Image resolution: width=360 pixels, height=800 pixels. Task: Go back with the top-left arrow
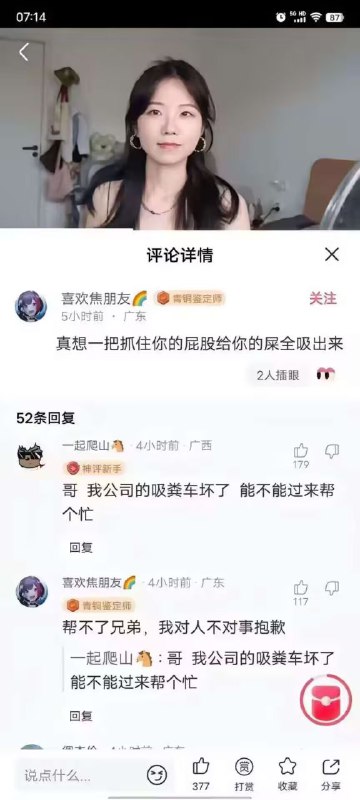coord(23,52)
